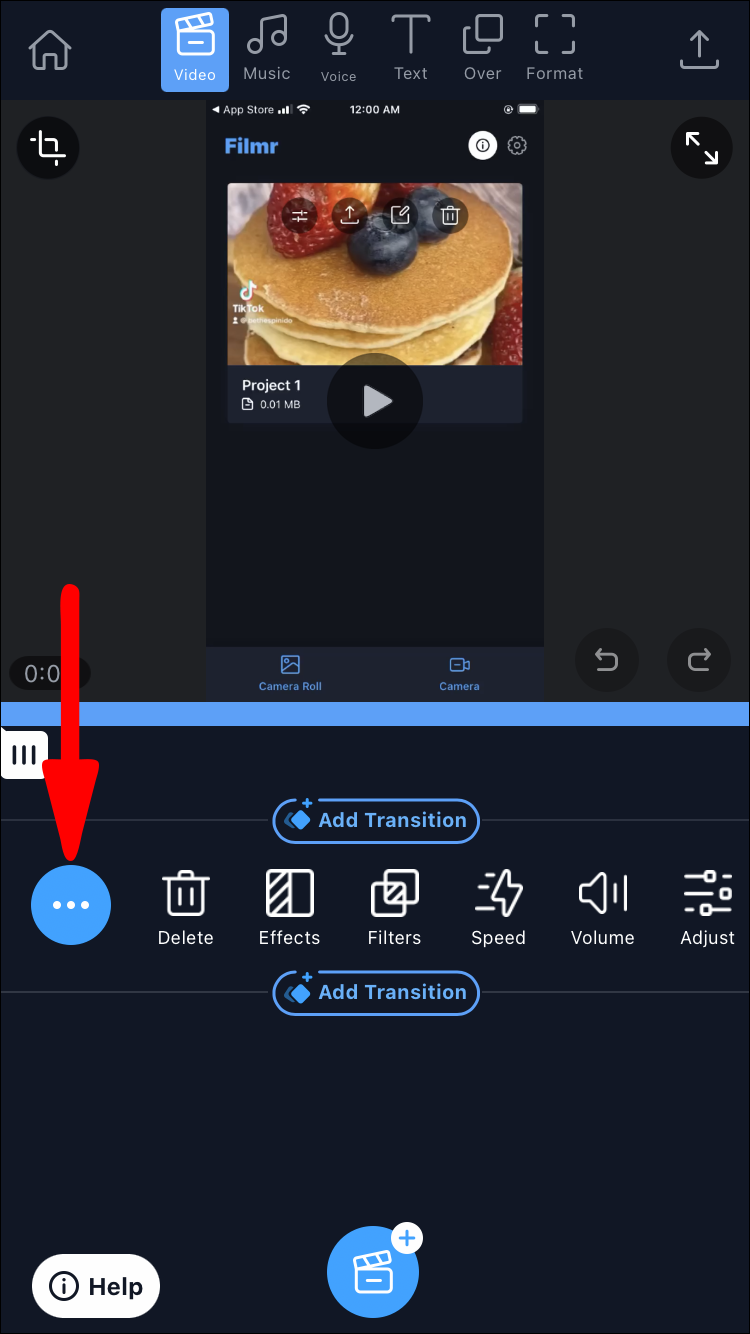Undo the last edit
Screen dimensions: 750x1334
(x=606, y=660)
